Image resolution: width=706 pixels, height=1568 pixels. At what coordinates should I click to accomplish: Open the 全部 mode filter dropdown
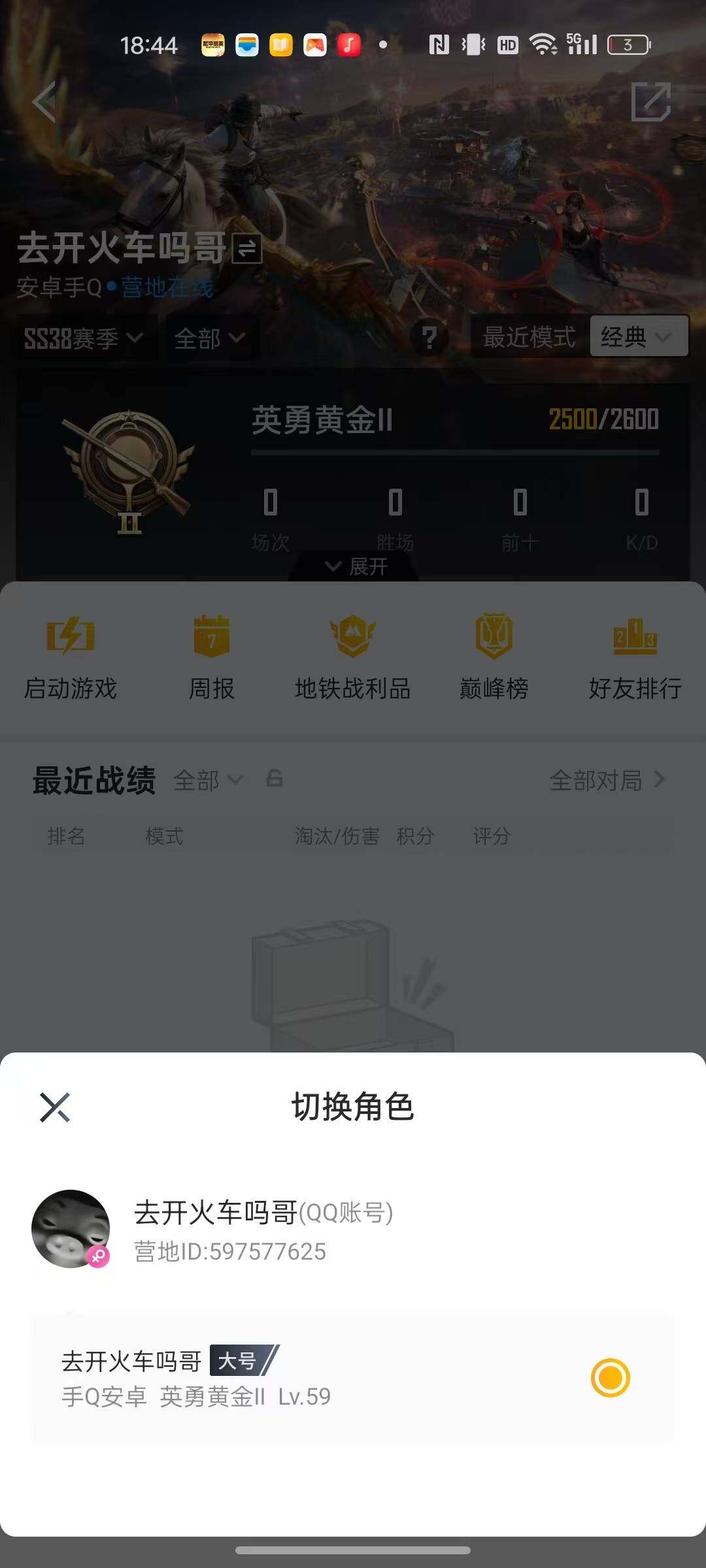click(x=210, y=338)
